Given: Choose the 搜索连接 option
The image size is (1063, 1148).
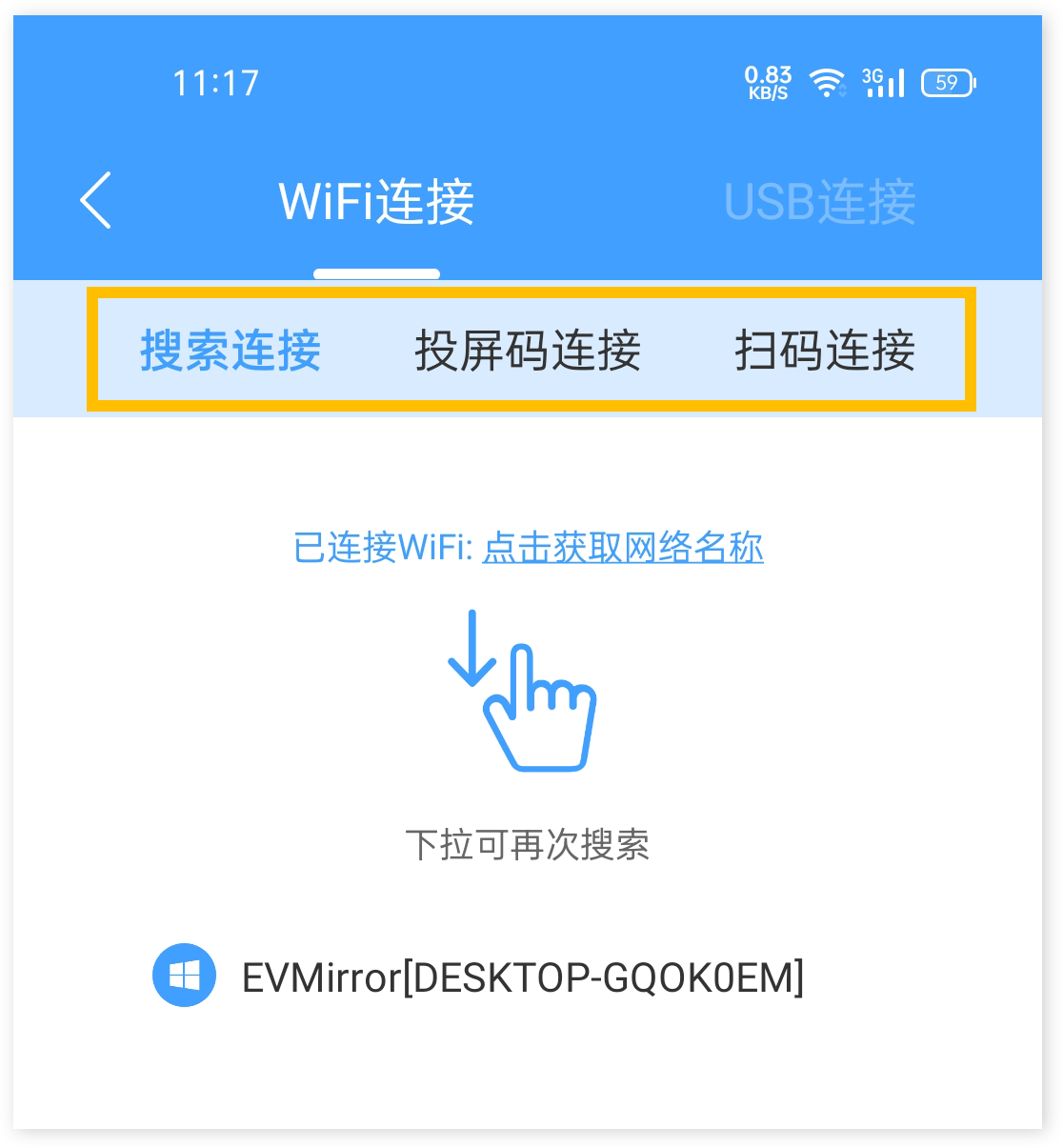Looking at the screenshot, I should click(x=231, y=350).
